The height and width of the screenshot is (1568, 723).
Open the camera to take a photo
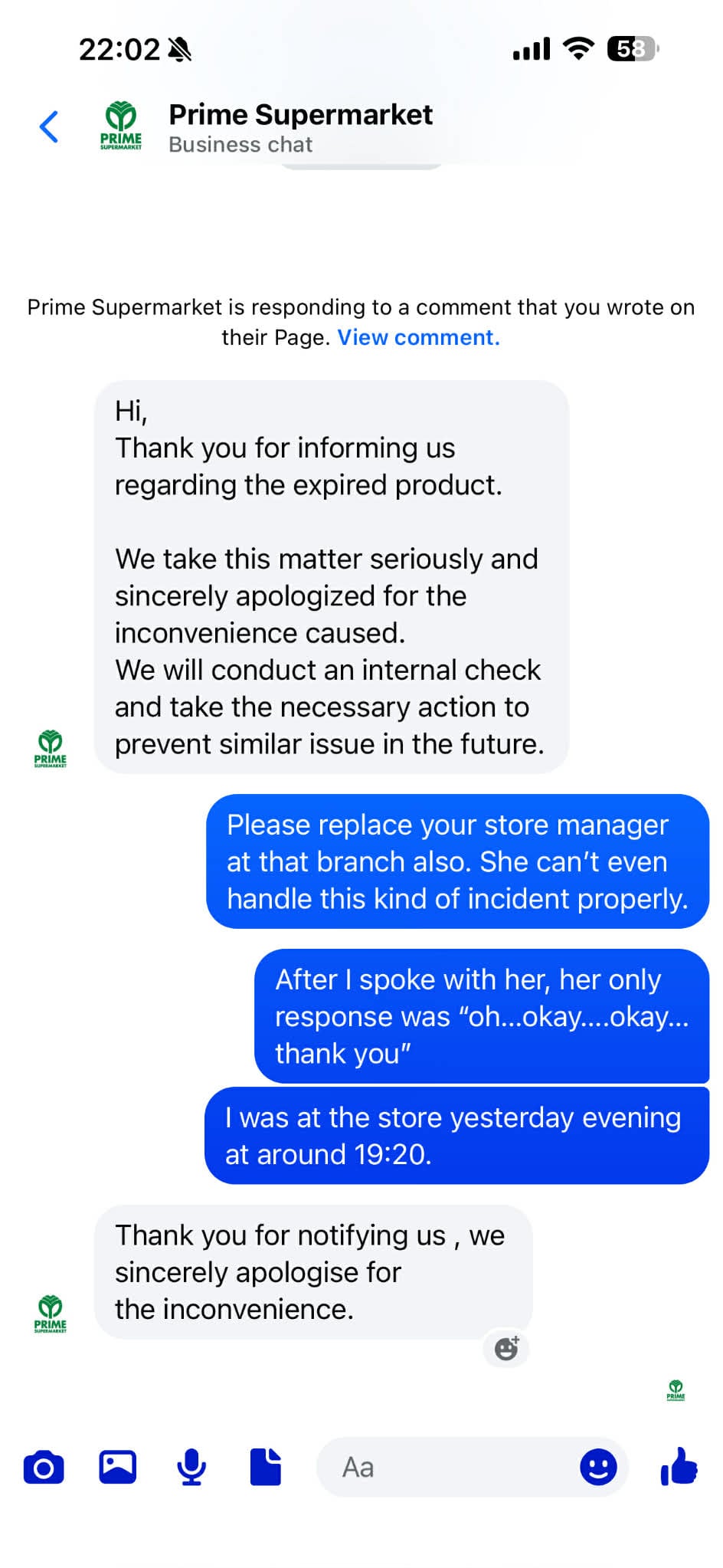pos(44,1467)
